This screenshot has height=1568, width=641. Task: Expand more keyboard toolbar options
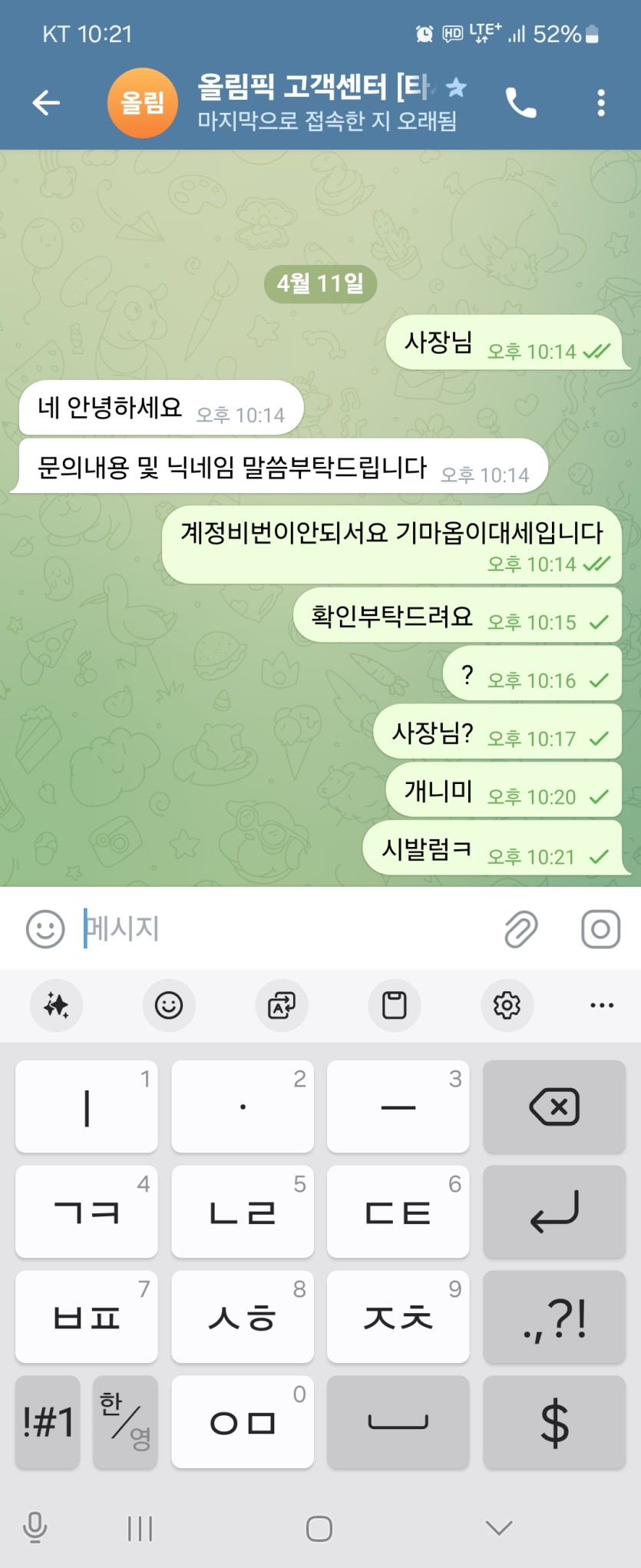602,1005
